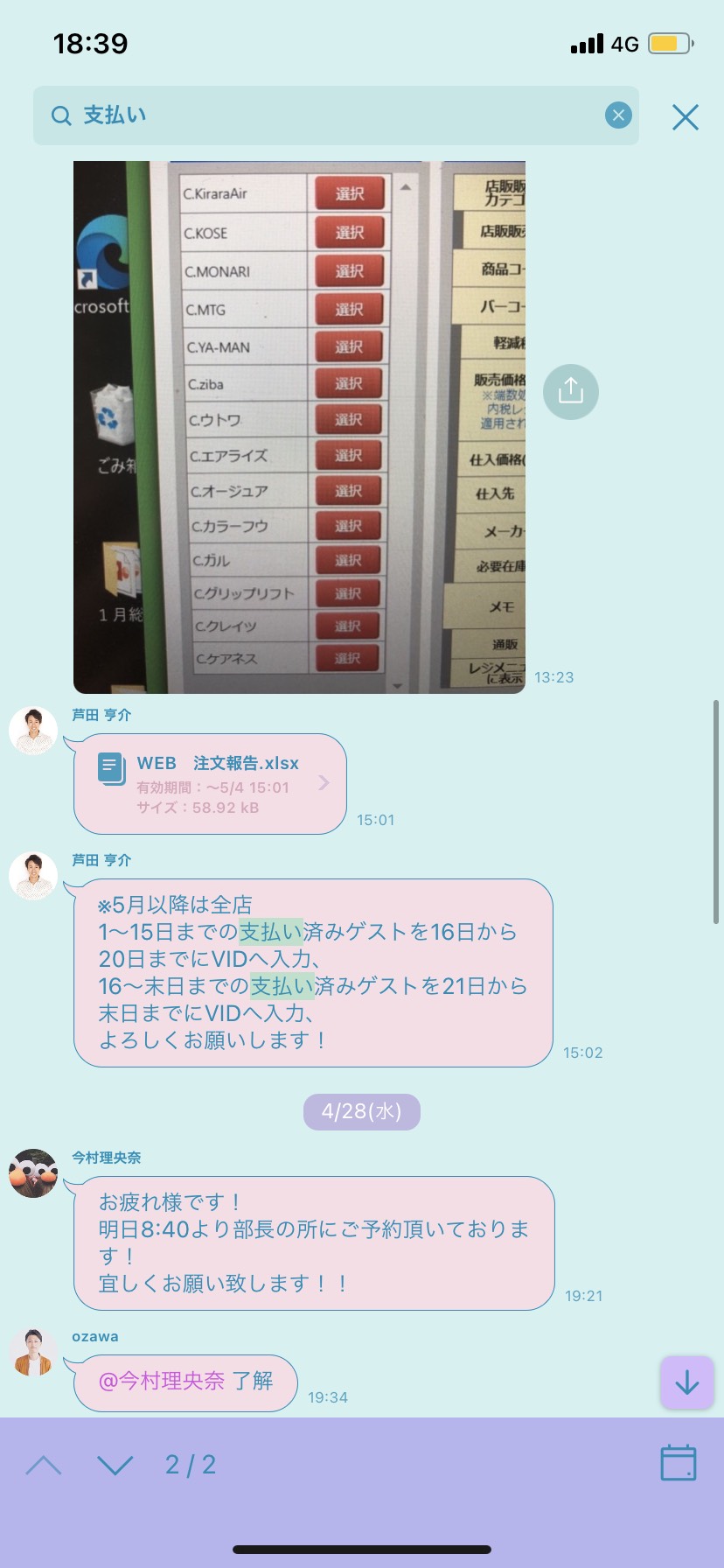Go to next search result

tap(115, 1465)
